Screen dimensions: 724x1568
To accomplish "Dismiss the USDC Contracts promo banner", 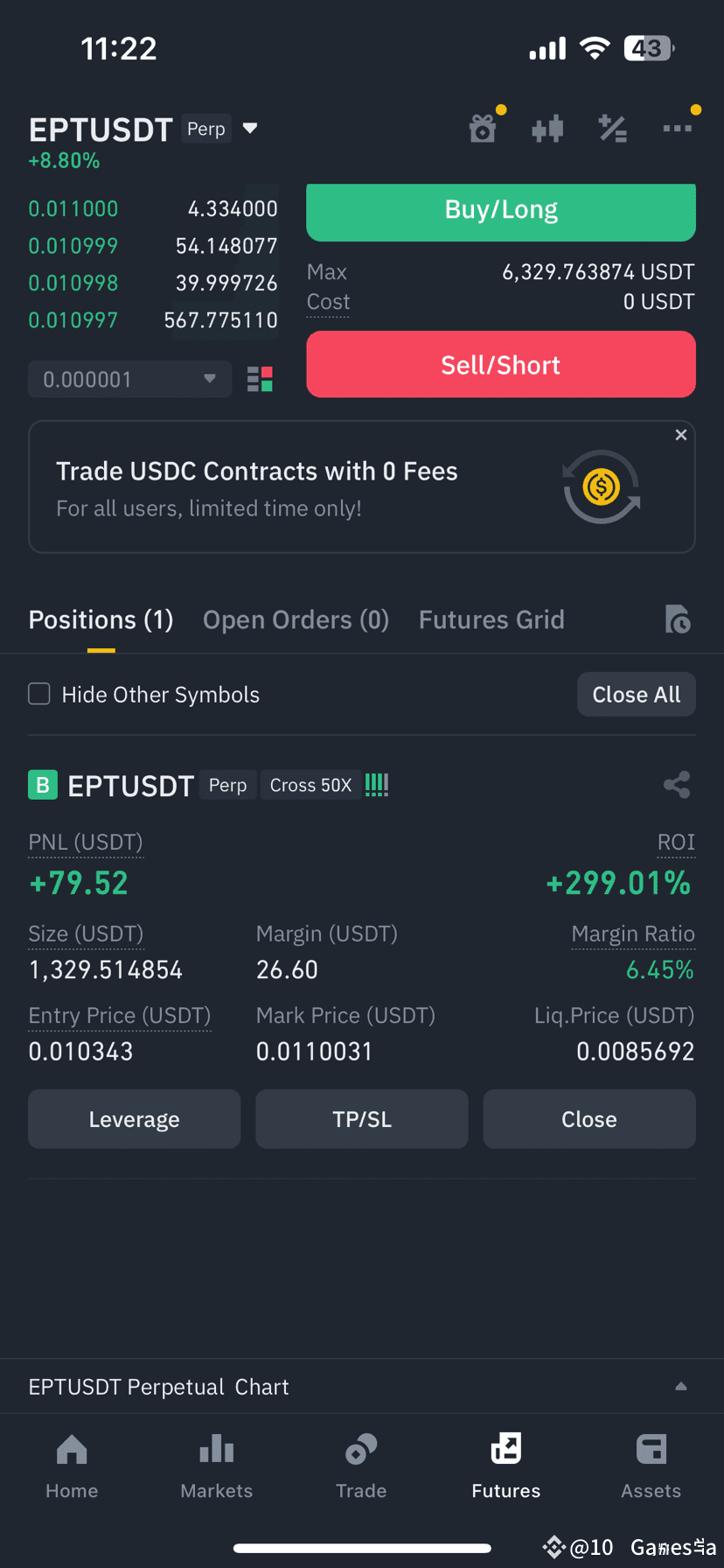I will point(681,434).
